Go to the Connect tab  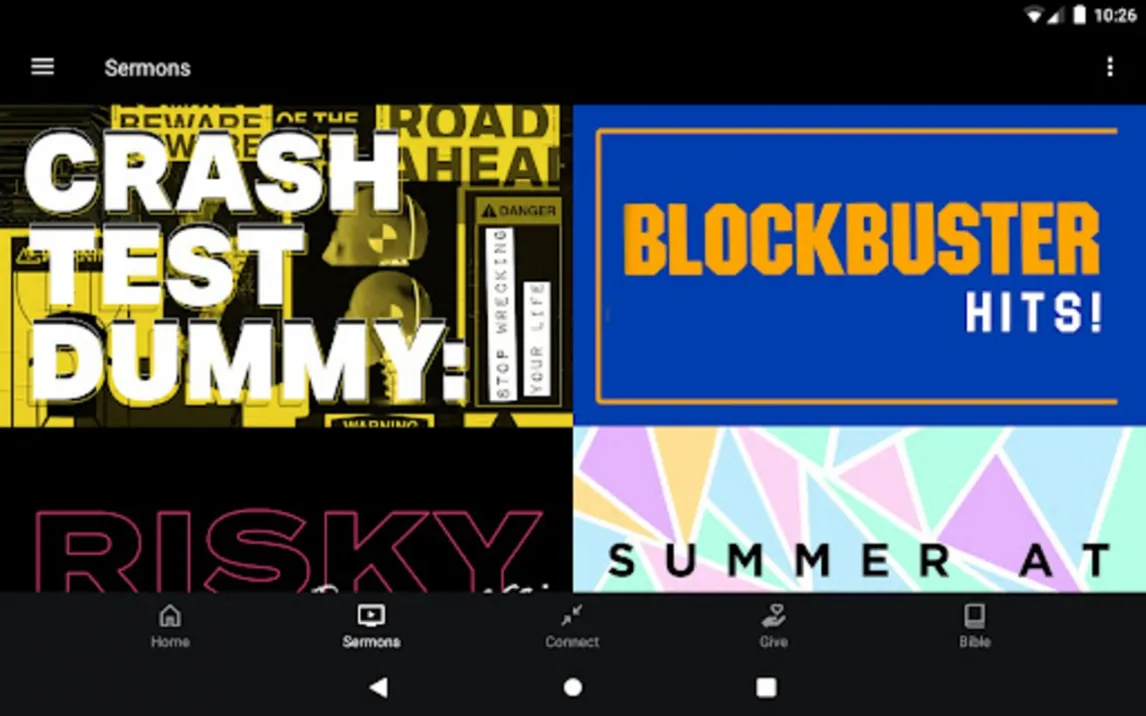572,626
